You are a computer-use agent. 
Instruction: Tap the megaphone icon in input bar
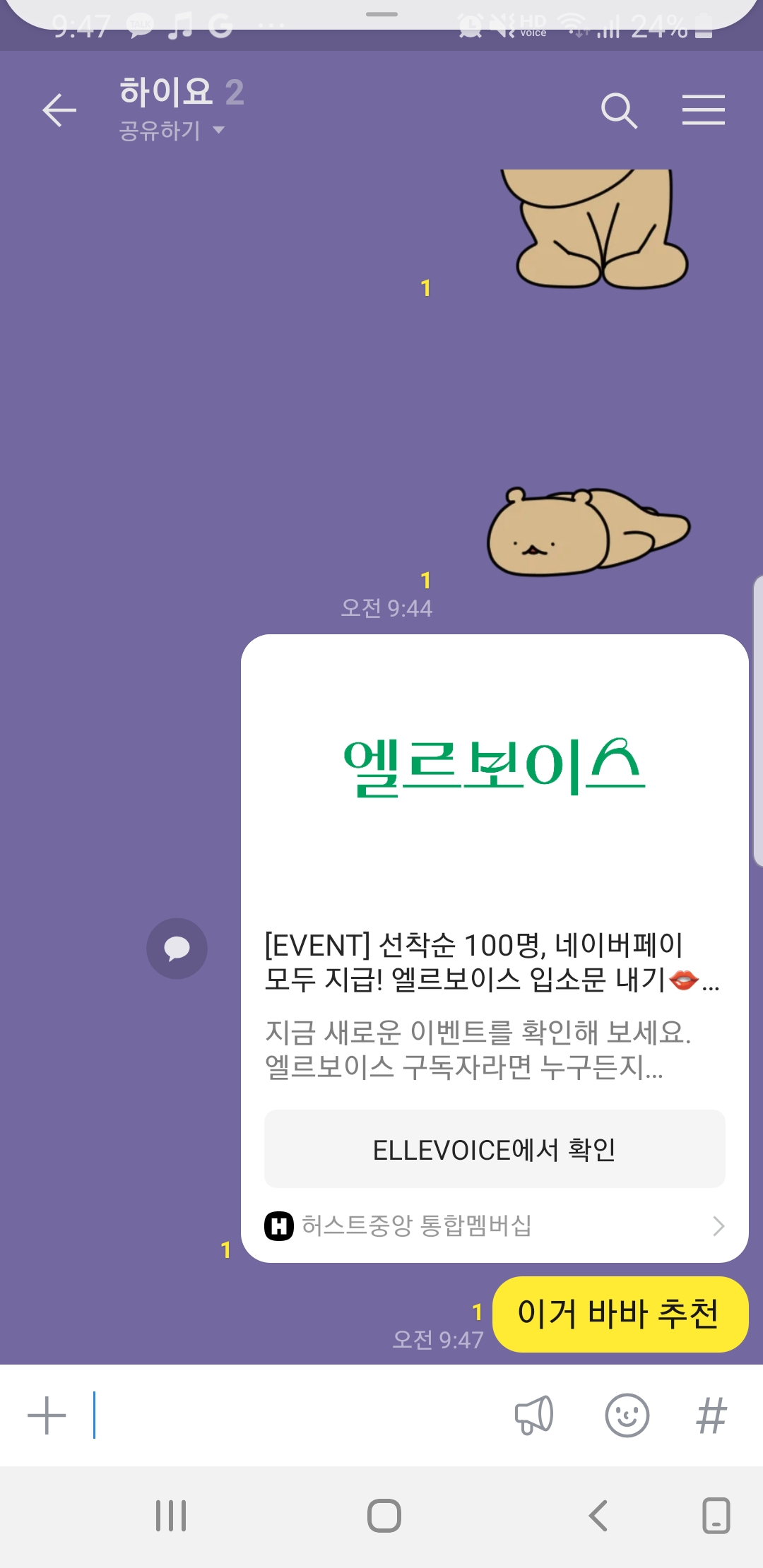[533, 1415]
